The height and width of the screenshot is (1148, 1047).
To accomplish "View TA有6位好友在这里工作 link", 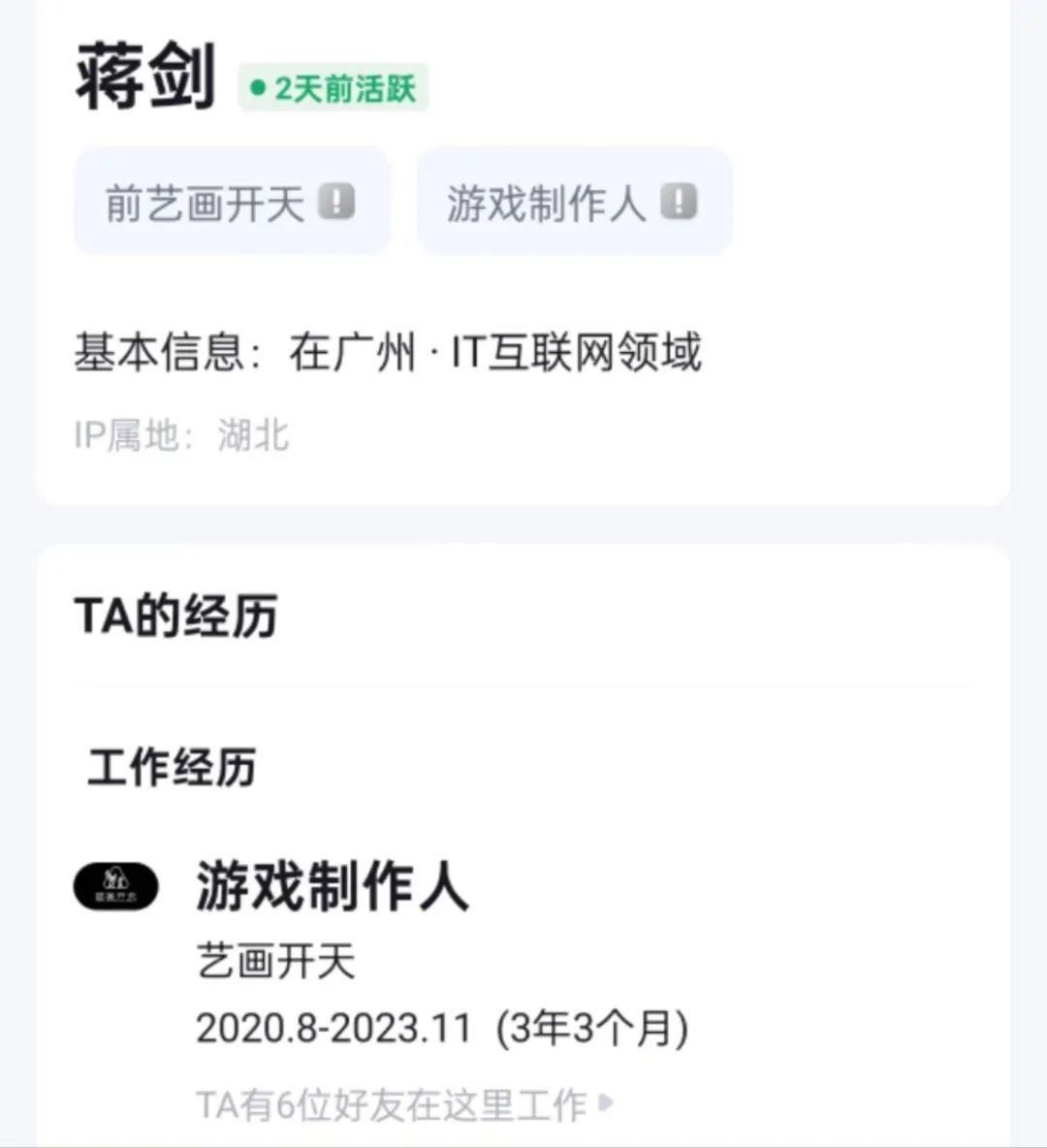I will [403, 1104].
